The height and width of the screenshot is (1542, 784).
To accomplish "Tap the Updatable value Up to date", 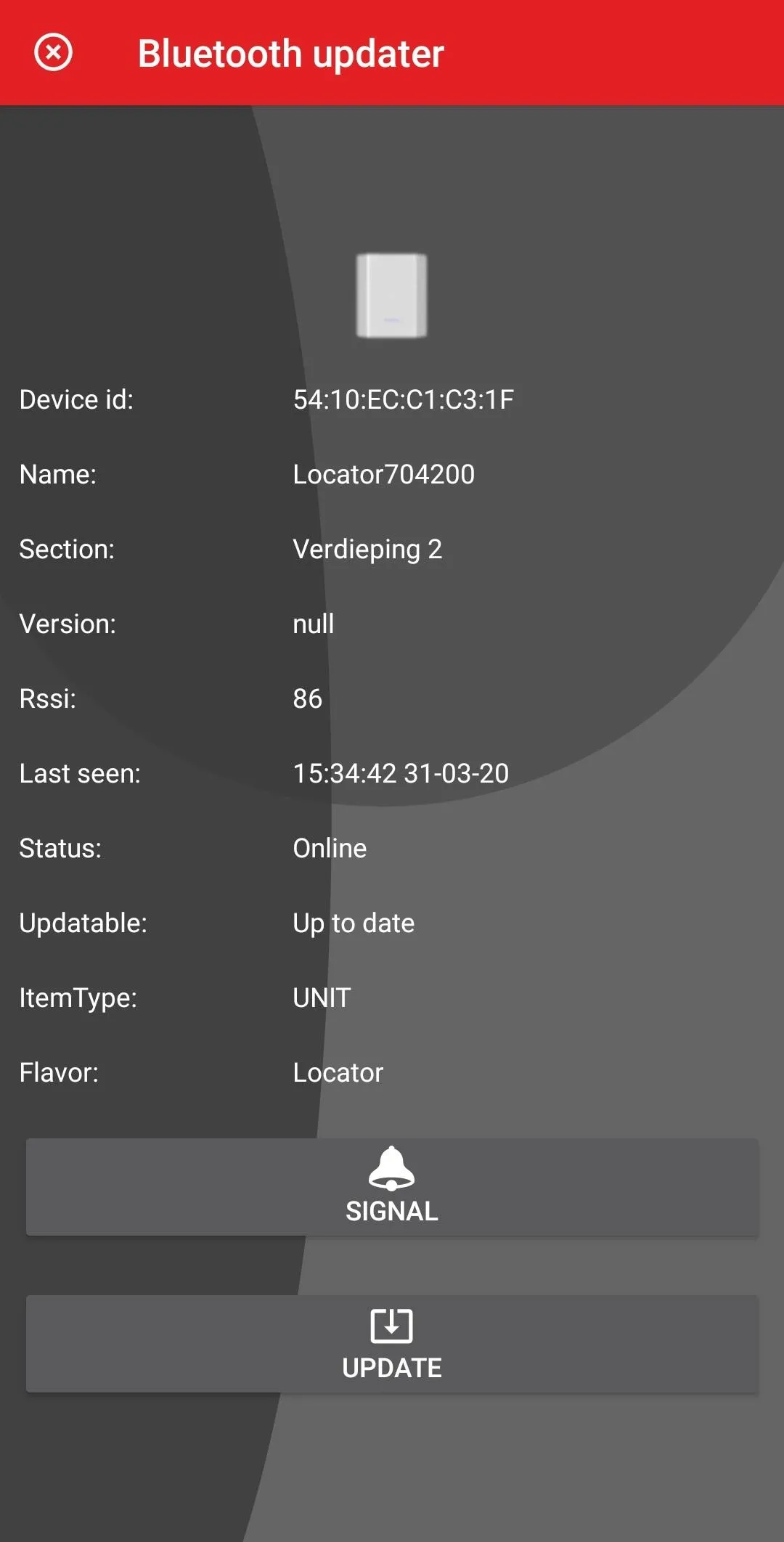I will [352, 923].
